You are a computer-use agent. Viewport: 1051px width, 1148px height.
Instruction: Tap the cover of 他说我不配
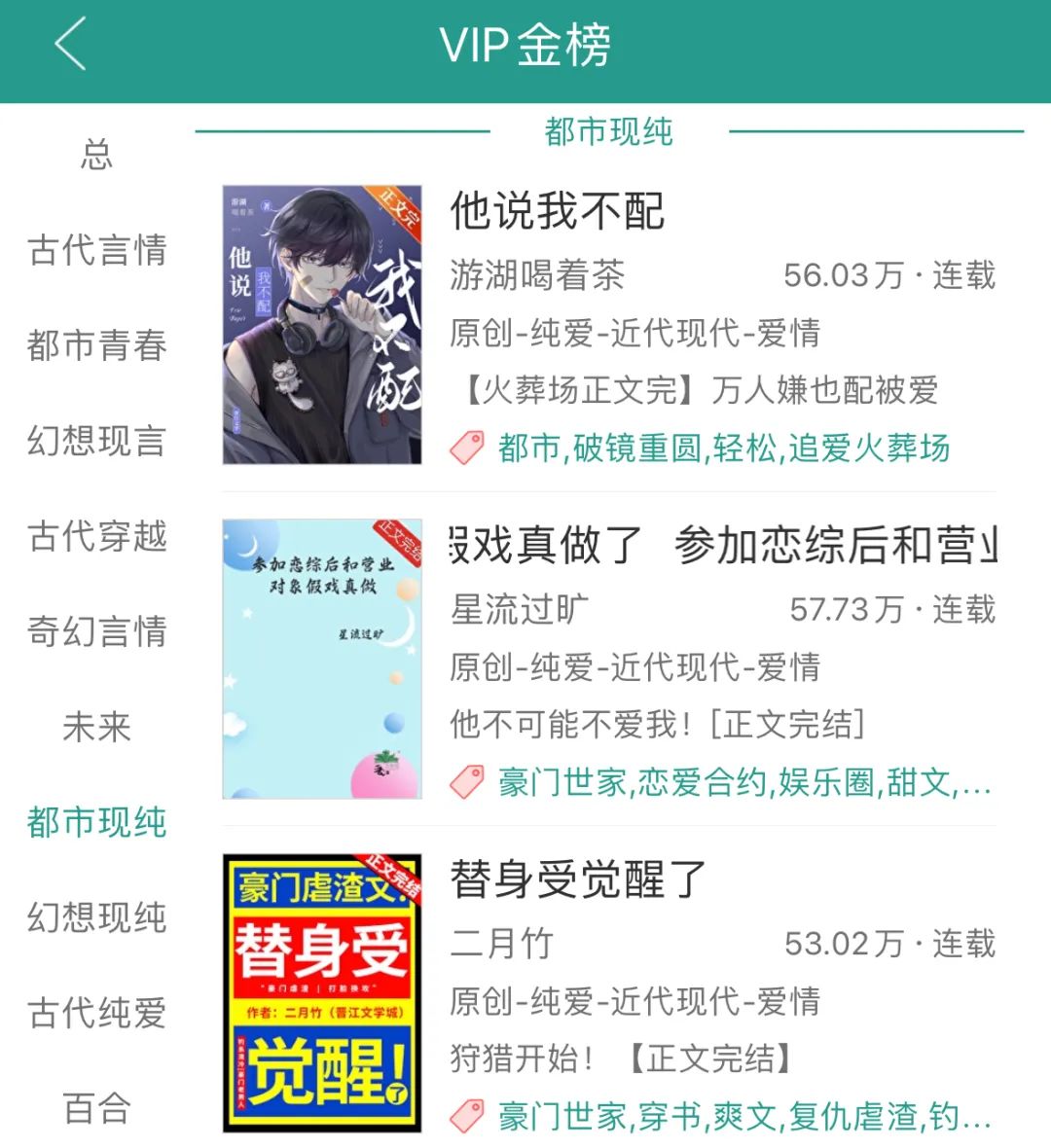(322, 325)
